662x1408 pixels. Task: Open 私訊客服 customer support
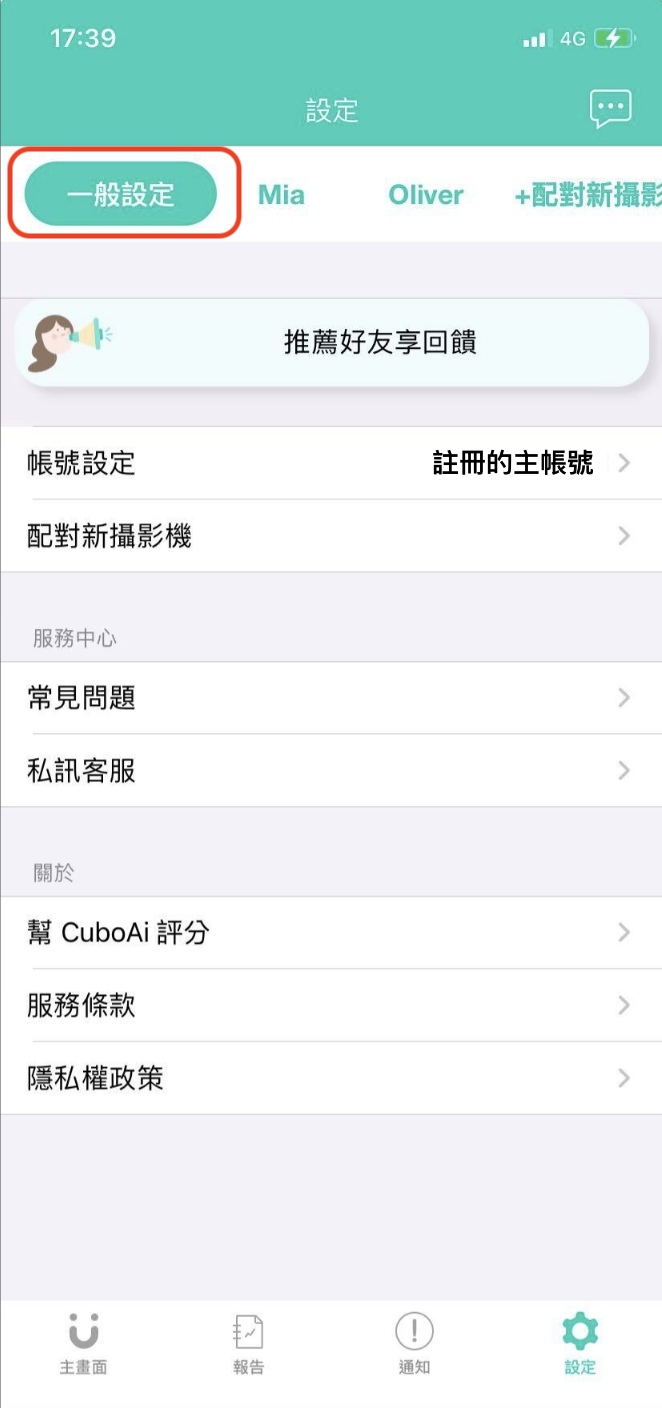point(331,771)
